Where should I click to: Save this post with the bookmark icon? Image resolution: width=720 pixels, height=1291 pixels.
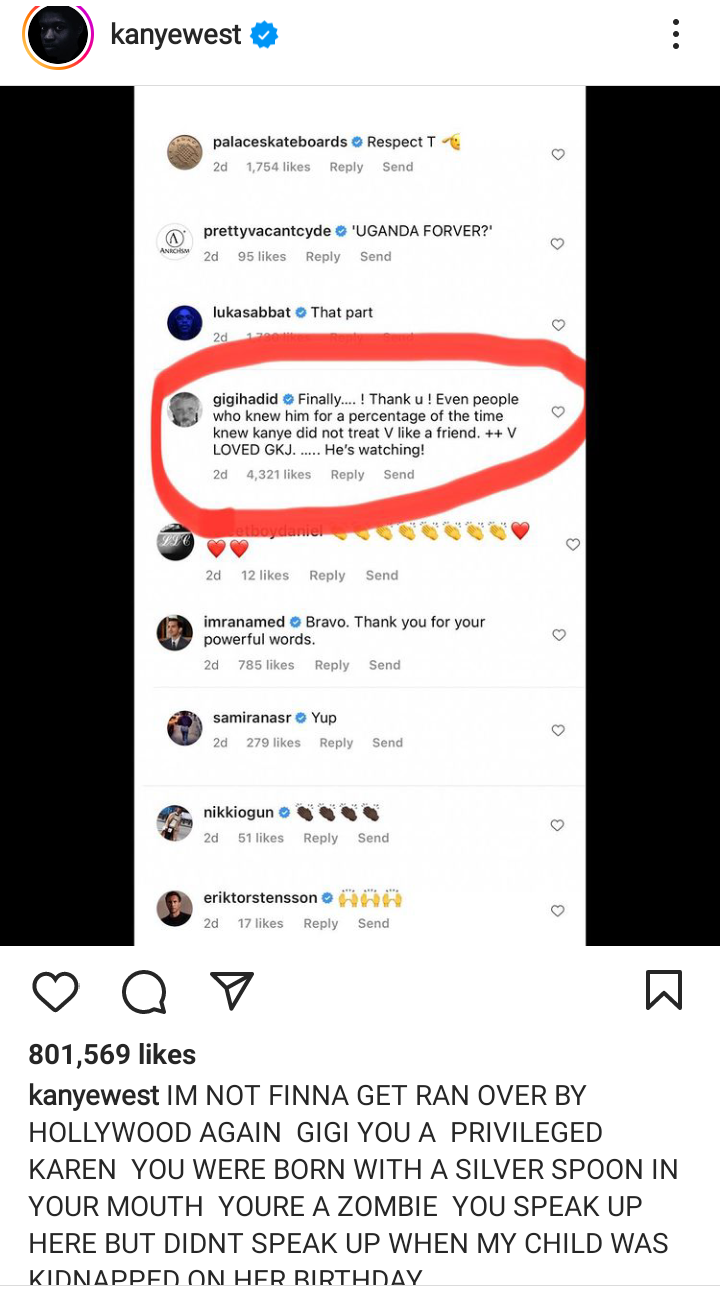click(664, 990)
